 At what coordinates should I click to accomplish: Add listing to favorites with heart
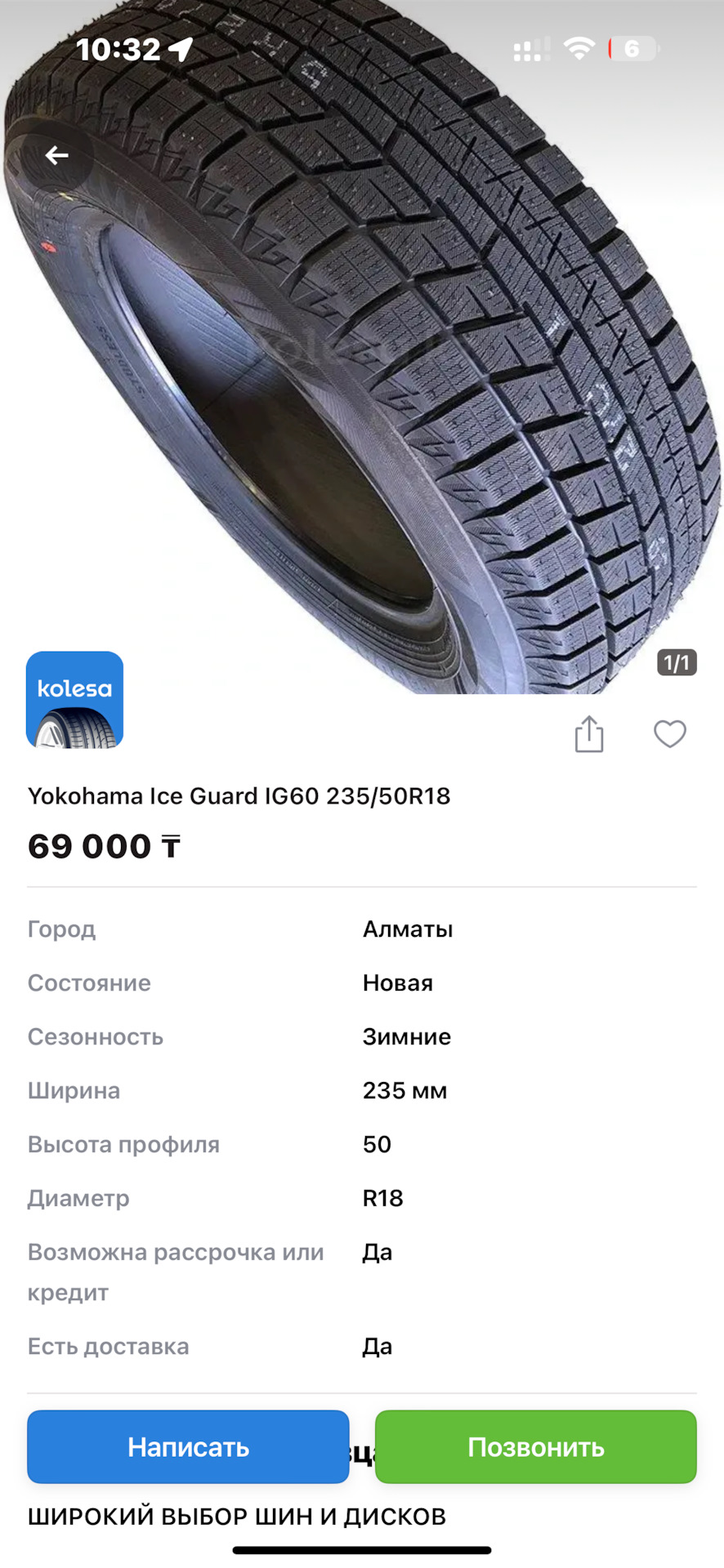pyautogui.click(x=670, y=733)
